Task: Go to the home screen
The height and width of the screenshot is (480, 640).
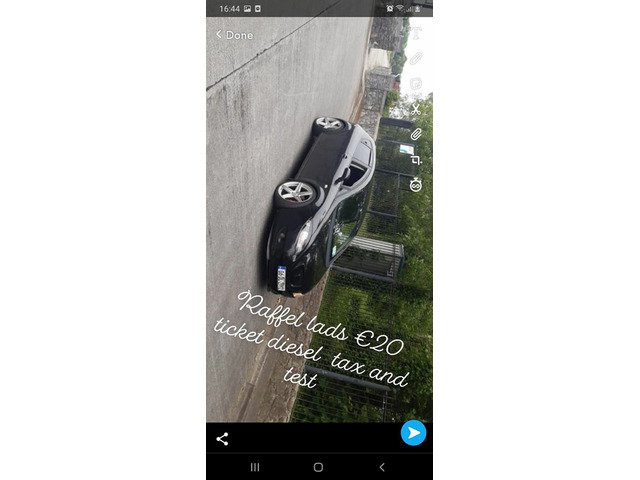Action: (x=318, y=467)
